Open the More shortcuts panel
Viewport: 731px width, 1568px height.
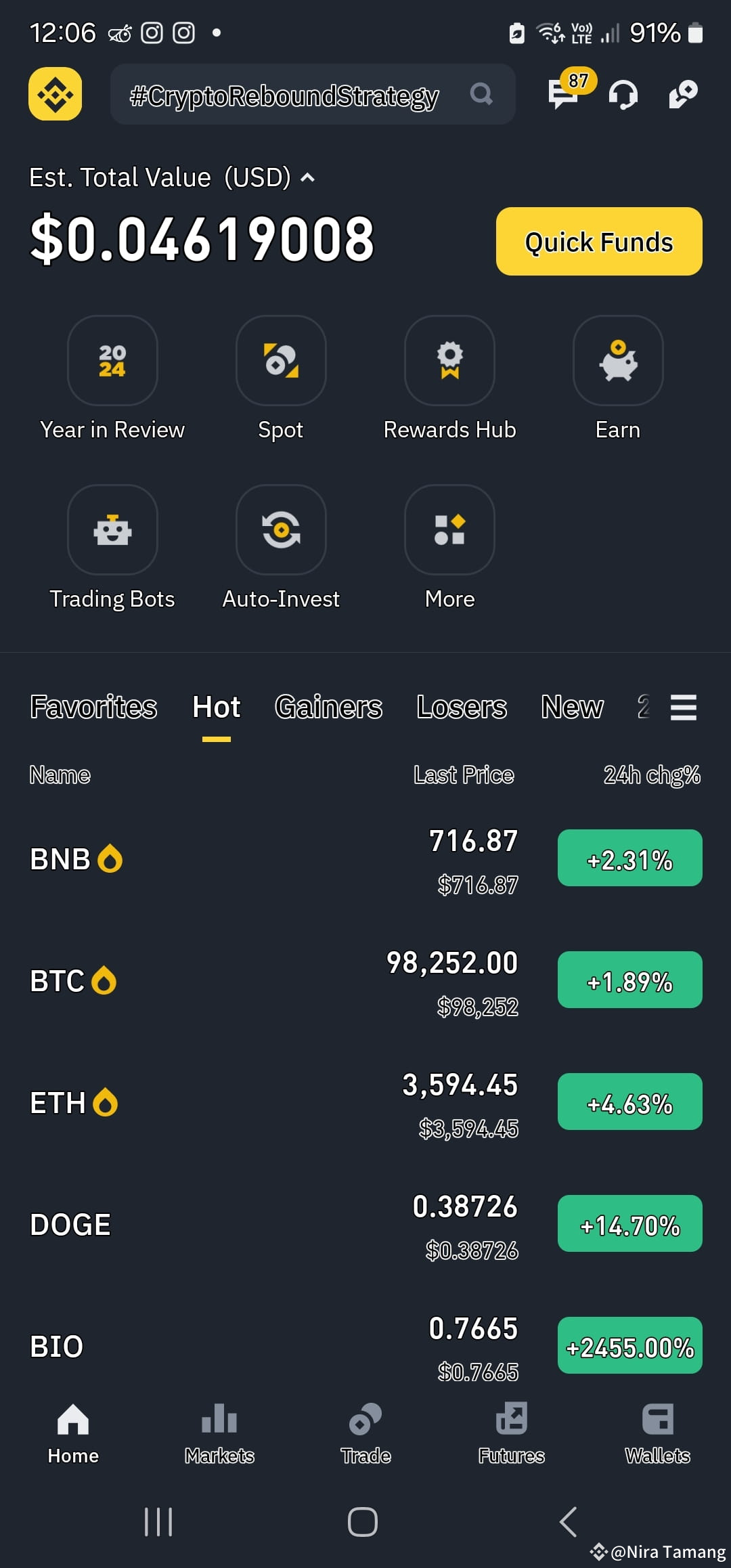click(x=449, y=530)
